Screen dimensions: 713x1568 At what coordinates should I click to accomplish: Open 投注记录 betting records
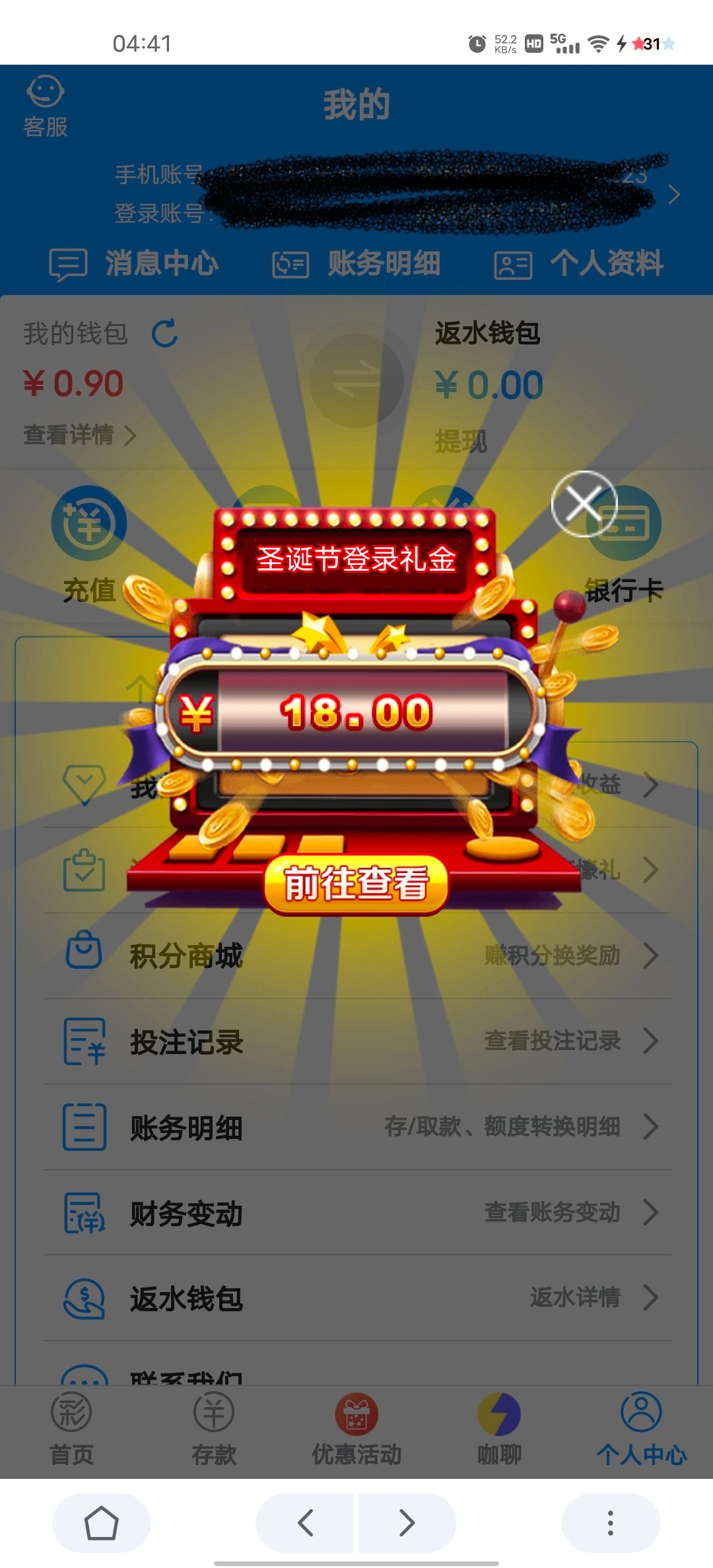tap(356, 1041)
